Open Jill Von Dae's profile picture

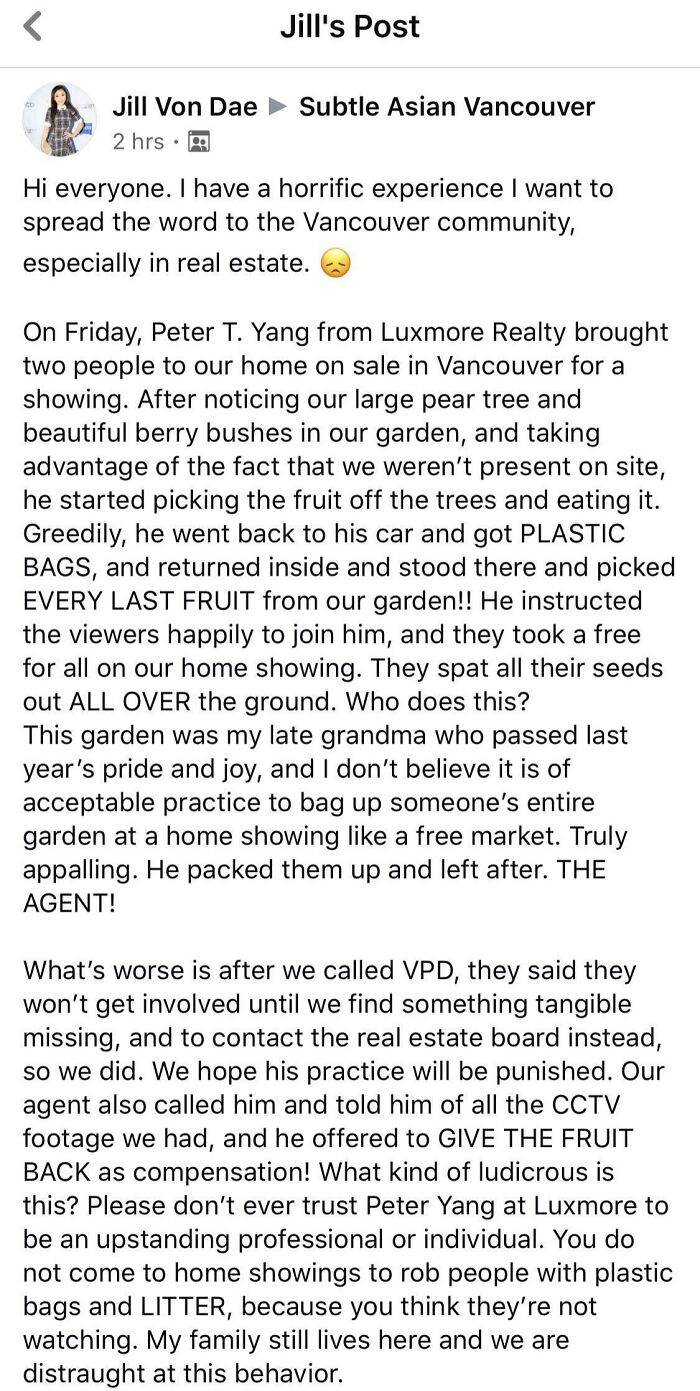coord(59,119)
